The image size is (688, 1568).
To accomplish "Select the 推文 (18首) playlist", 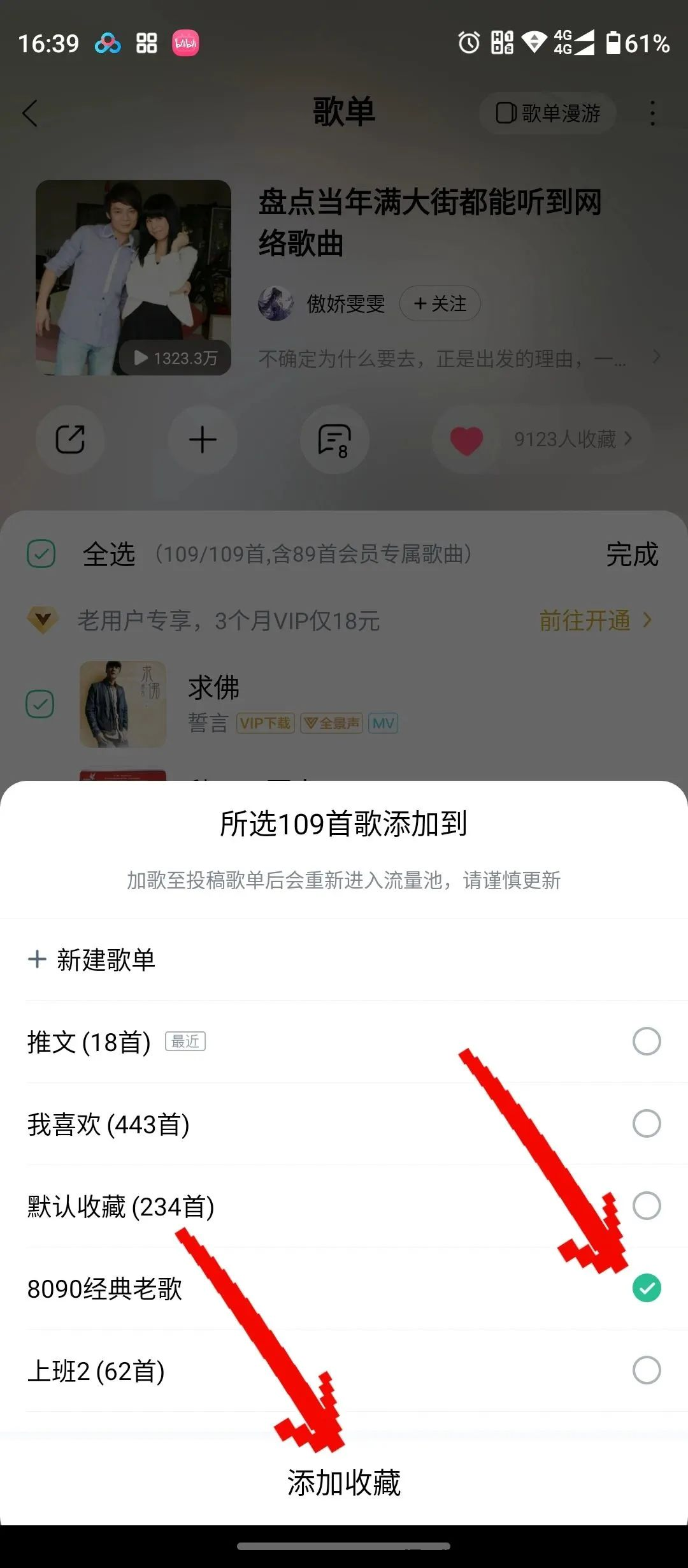I will click(646, 1042).
